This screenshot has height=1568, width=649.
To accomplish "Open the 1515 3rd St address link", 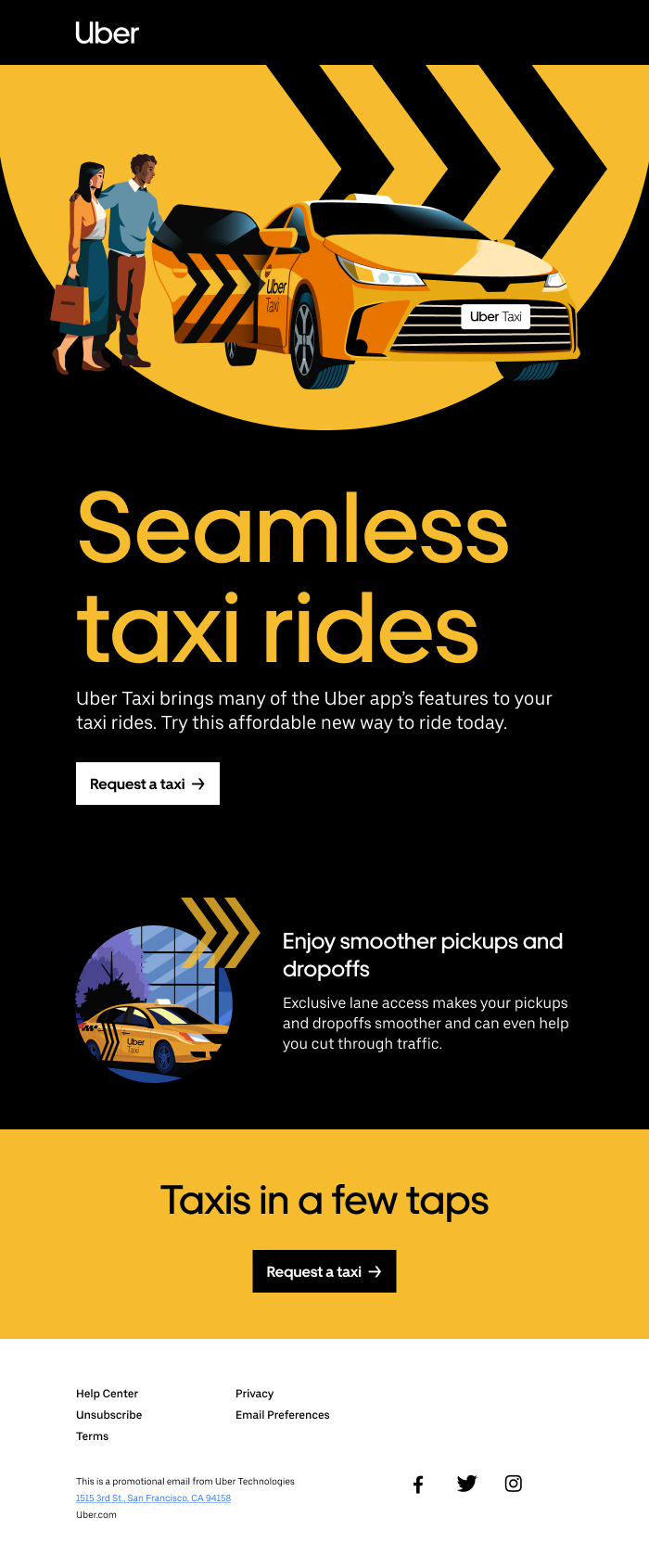I will pyautogui.click(x=153, y=1498).
